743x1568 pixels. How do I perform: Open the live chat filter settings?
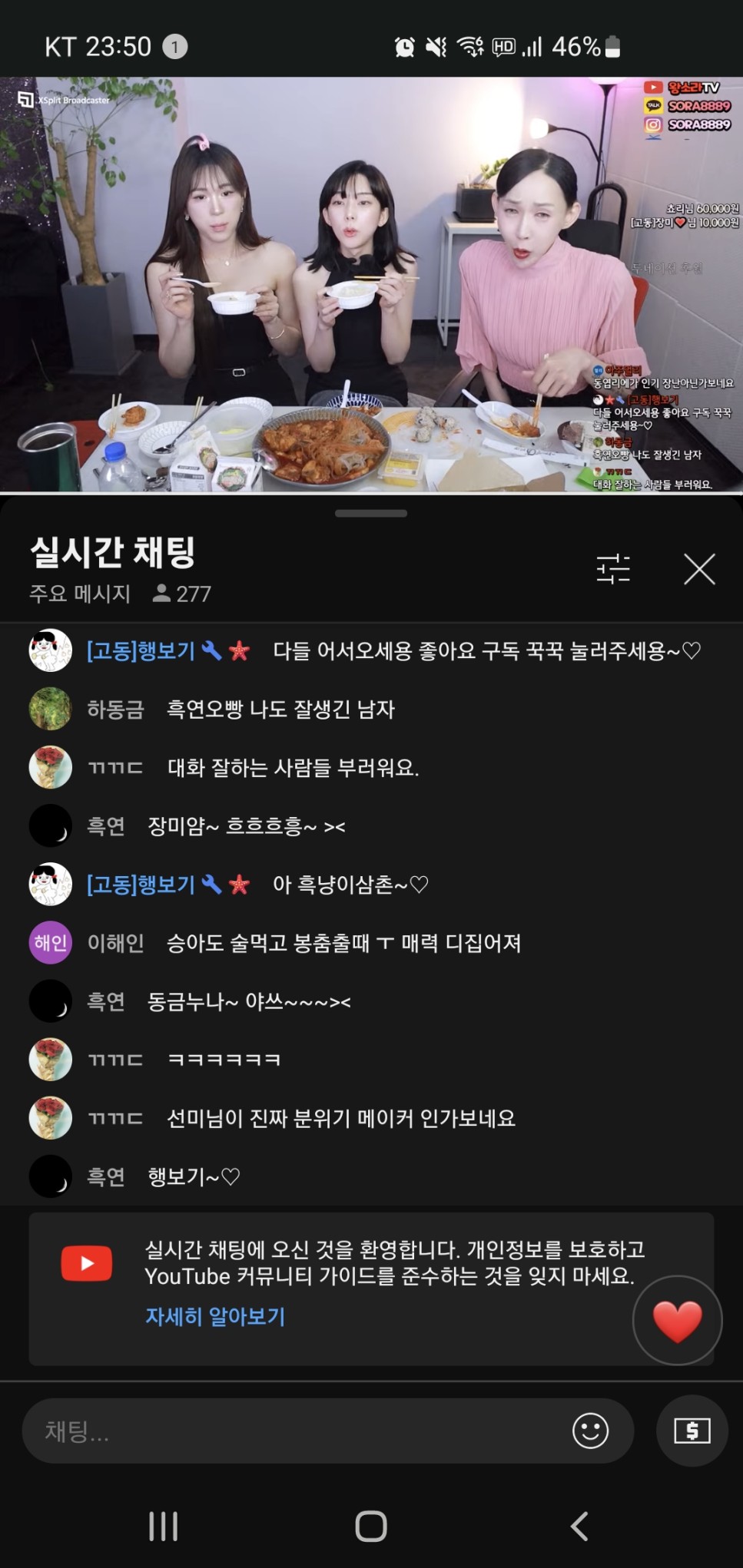(x=612, y=569)
